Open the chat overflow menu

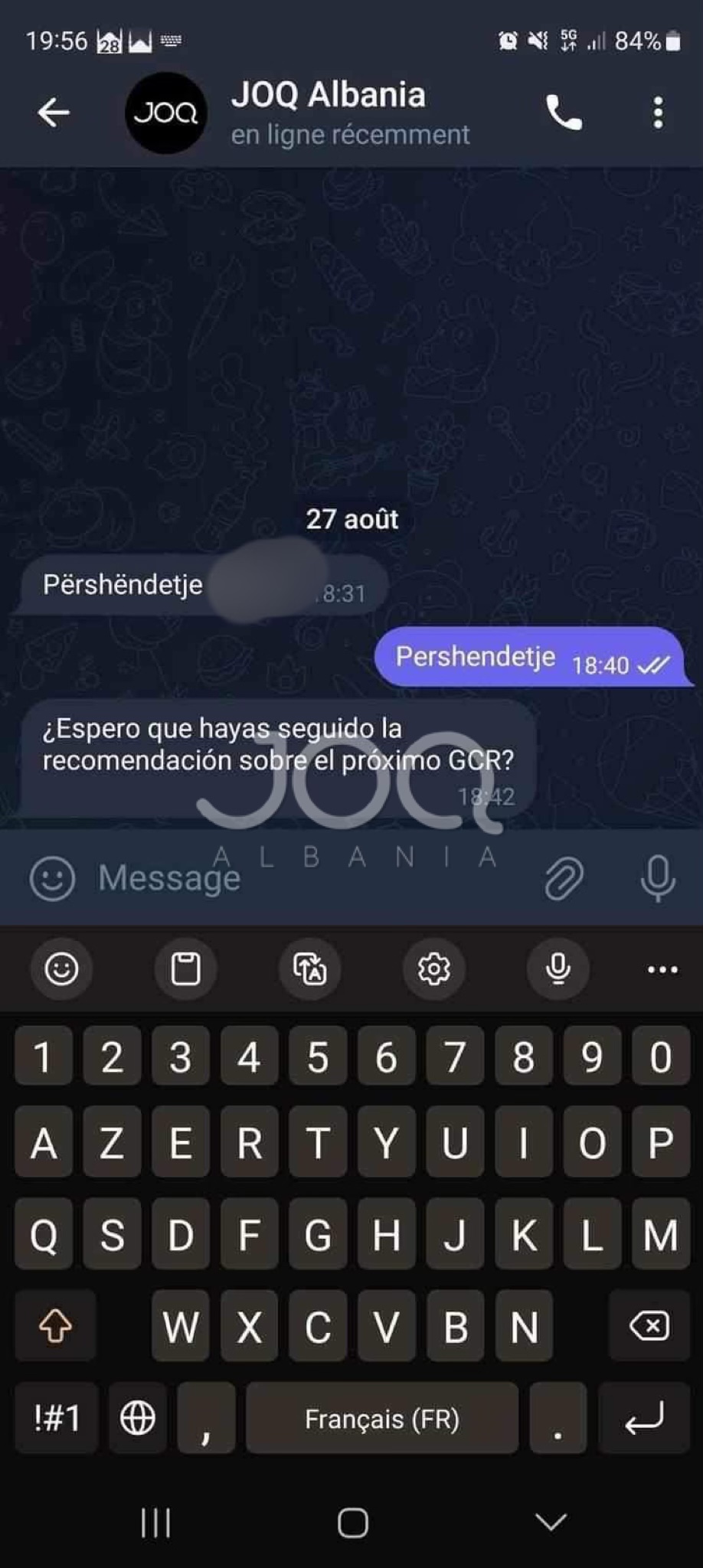click(658, 113)
